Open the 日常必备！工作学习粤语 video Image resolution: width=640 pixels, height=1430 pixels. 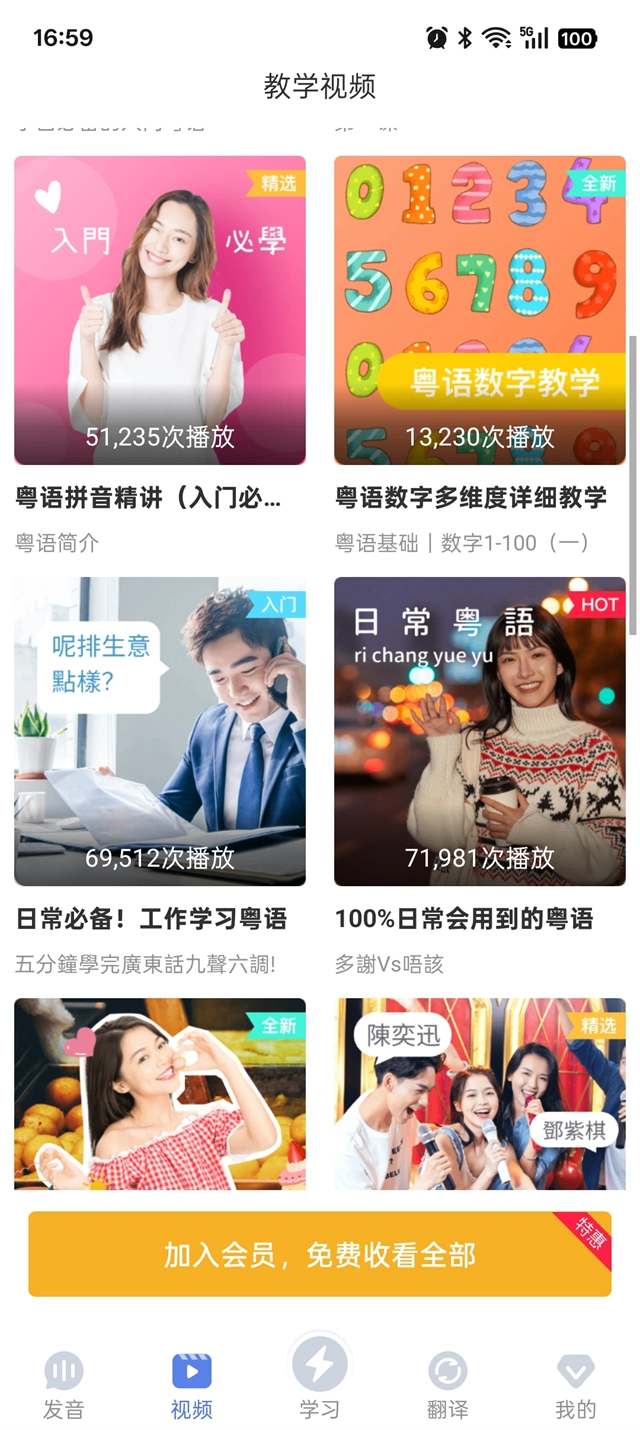pyautogui.click(x=160, y=731)
